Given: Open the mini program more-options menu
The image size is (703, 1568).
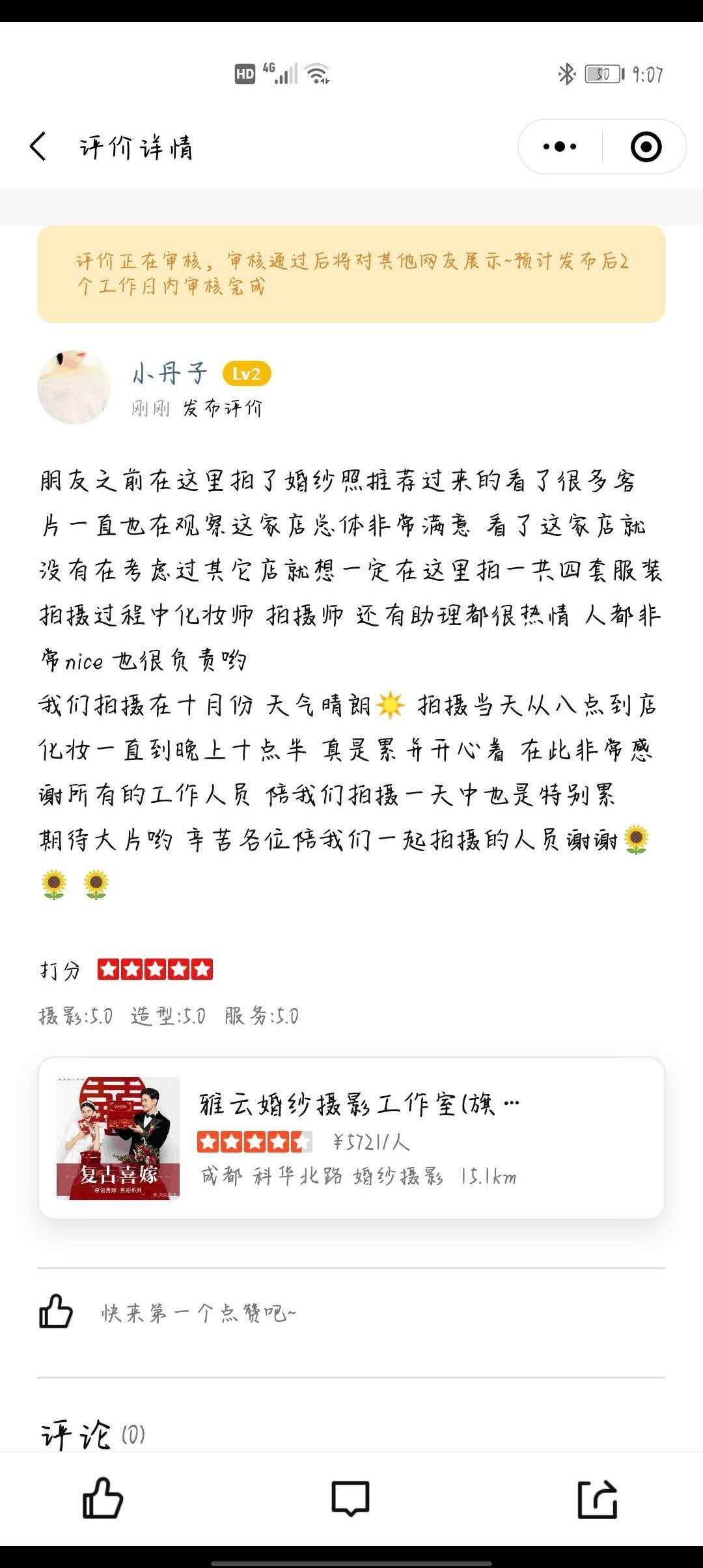Looking at the screenshot, I should tap(560, 147).
